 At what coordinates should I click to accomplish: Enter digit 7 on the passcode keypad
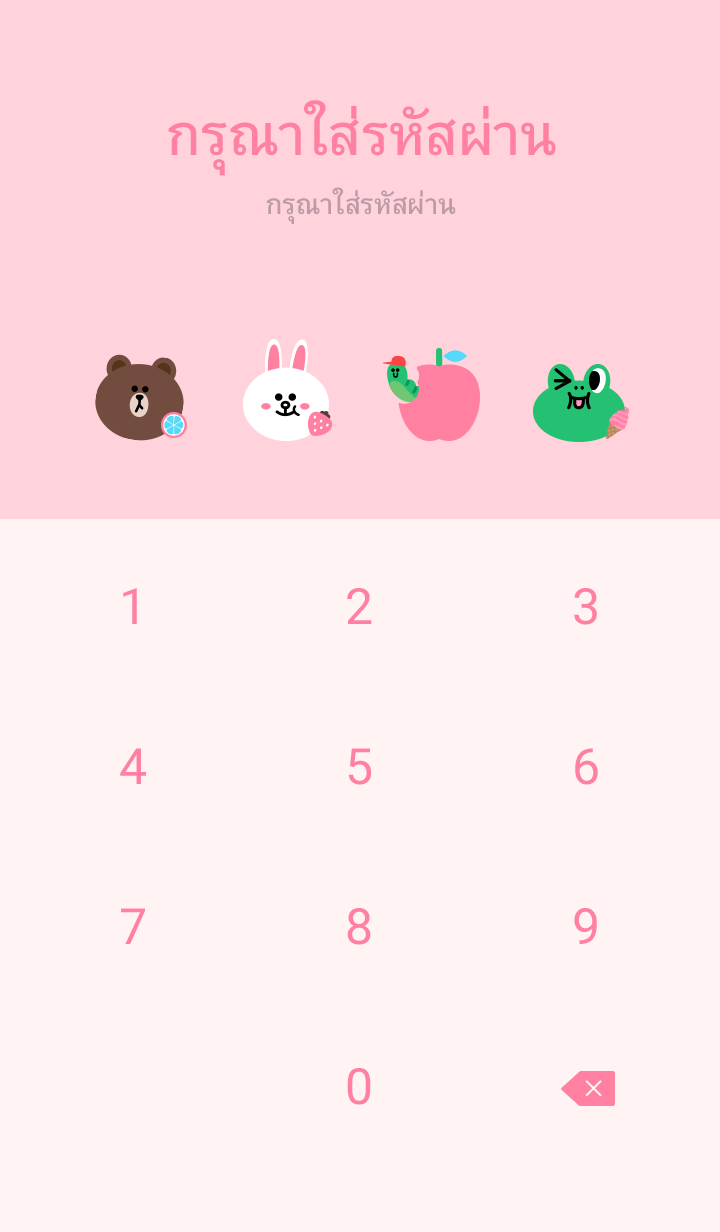(x=132, y=927)
